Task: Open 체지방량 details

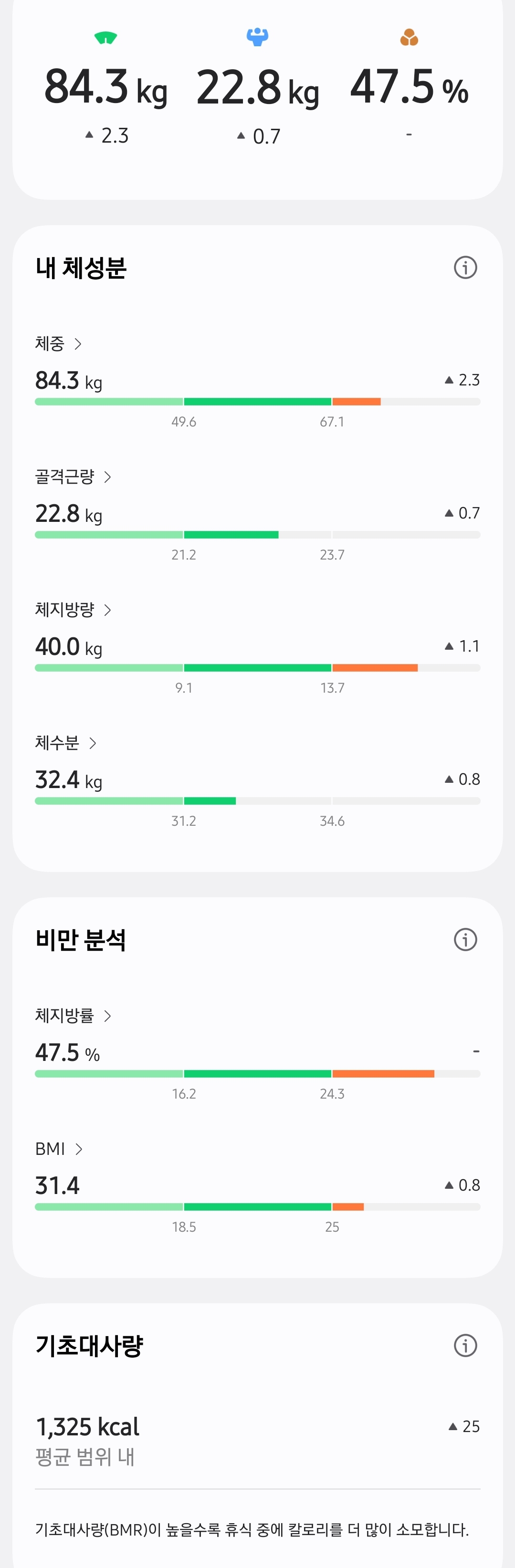Action: 73,610
